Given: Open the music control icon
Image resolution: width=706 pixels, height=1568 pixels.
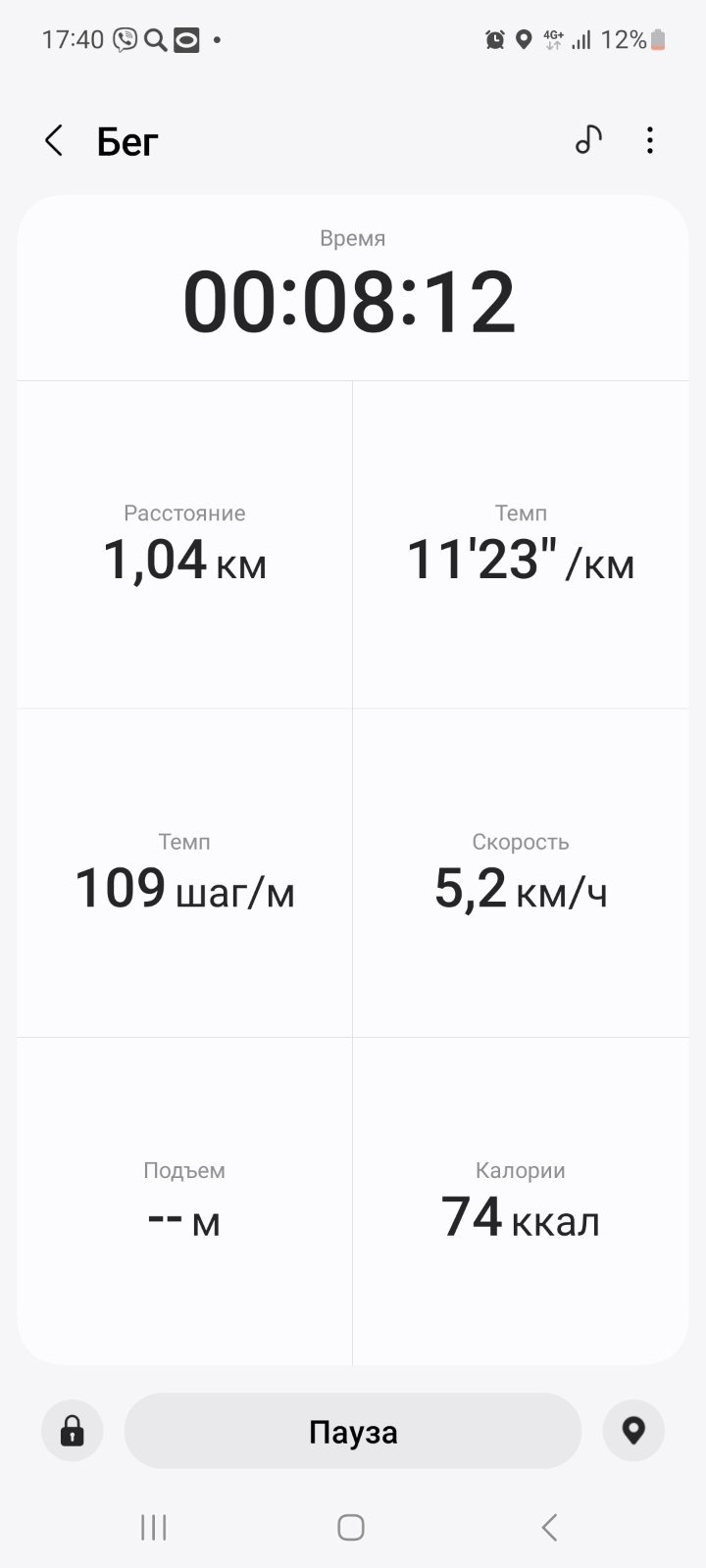Looking at the screenshot, I should point(588,141).
